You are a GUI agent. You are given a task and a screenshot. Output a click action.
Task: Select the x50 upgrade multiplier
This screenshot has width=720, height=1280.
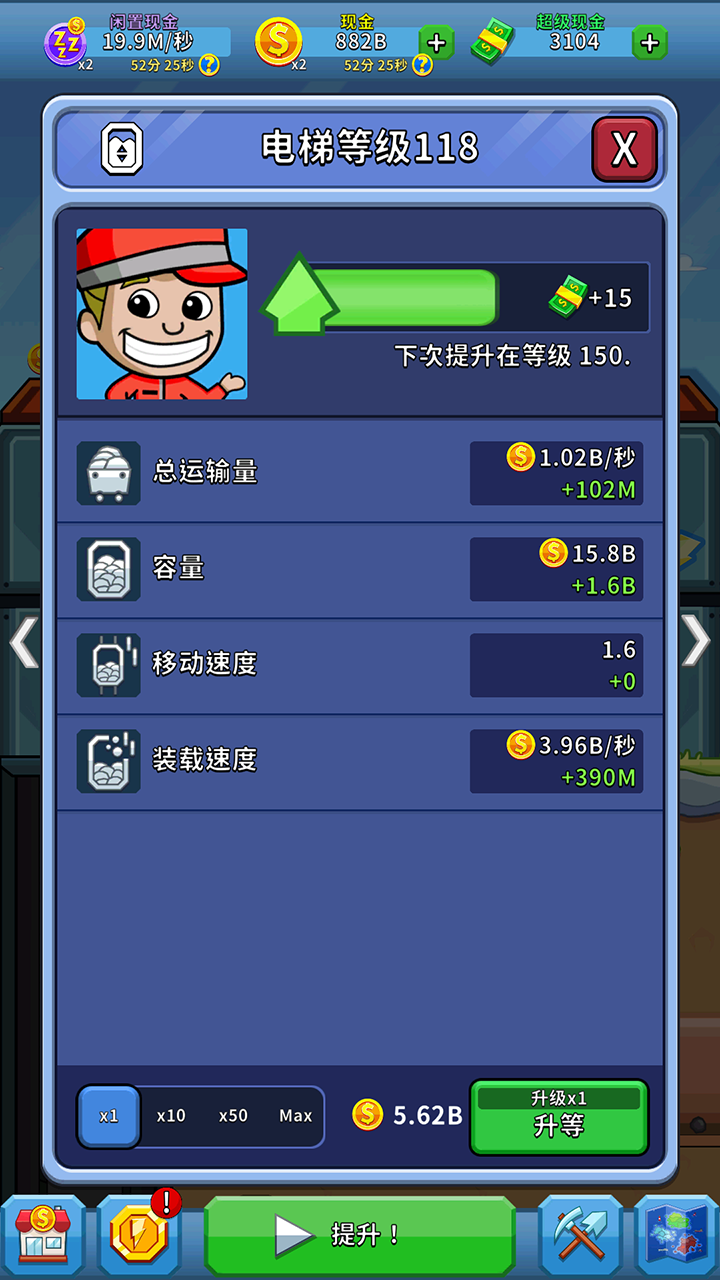(x=233, y=1116)
